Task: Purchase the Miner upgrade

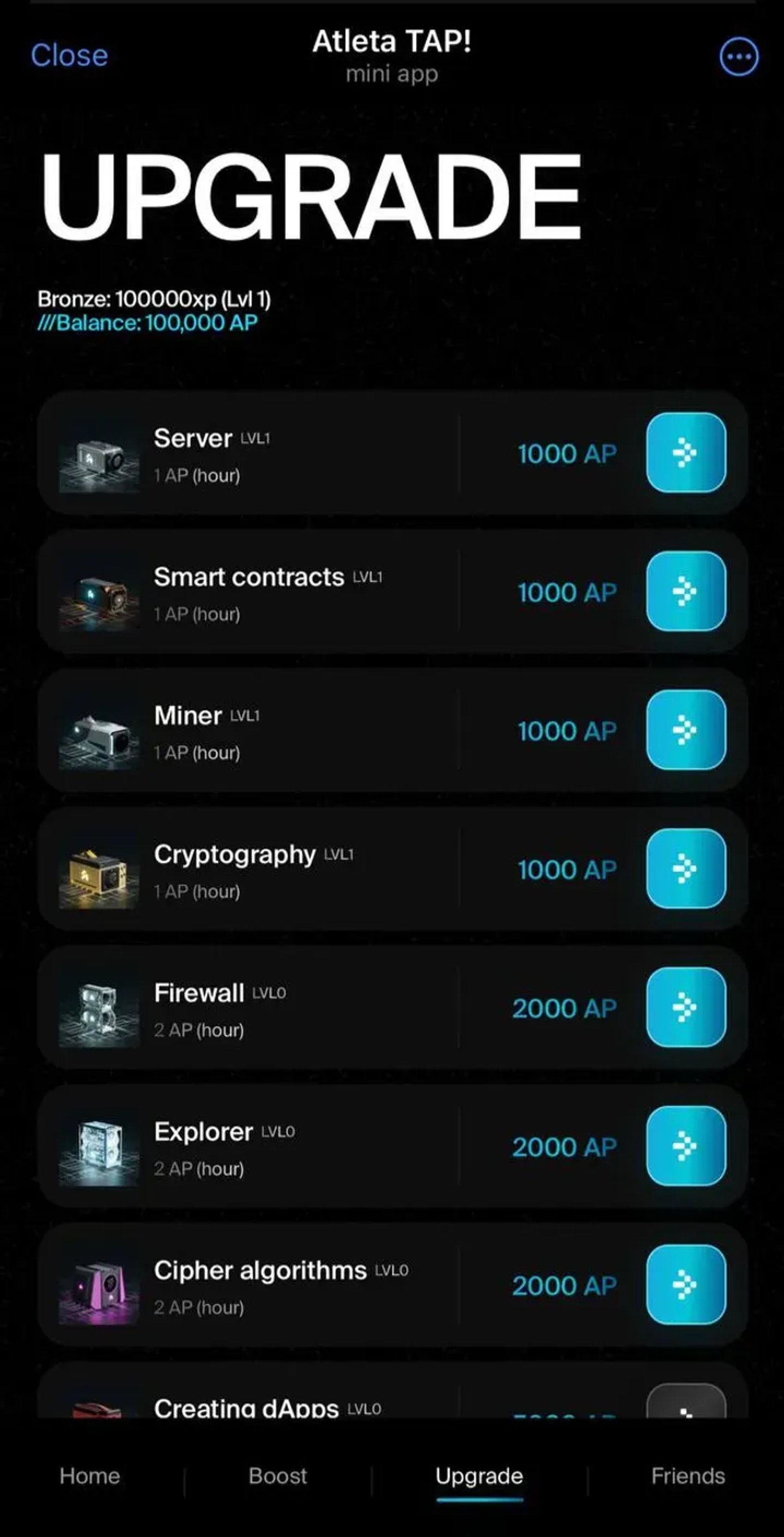Action: [686, 730]
